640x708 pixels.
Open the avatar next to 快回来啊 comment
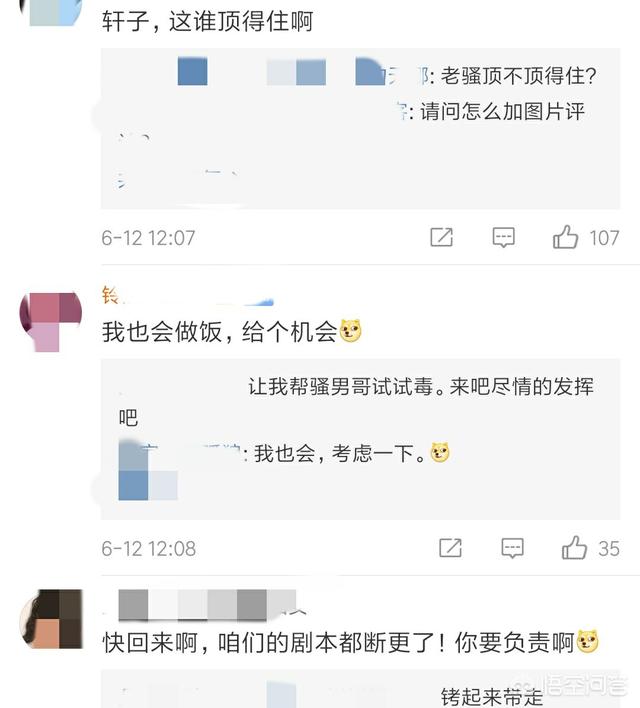point(50,618)
